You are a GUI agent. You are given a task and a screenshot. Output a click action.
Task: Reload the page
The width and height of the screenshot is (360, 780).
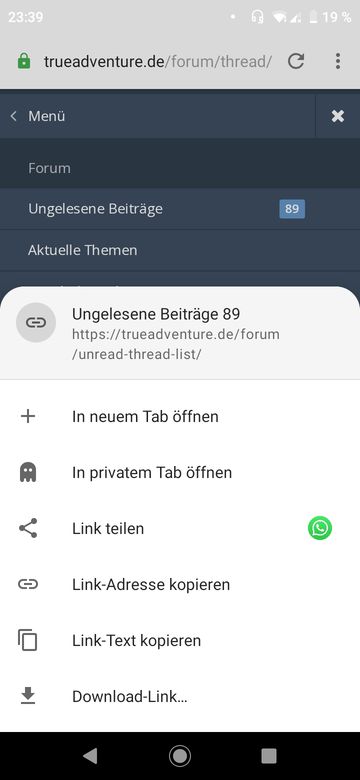tap(296, 62)
